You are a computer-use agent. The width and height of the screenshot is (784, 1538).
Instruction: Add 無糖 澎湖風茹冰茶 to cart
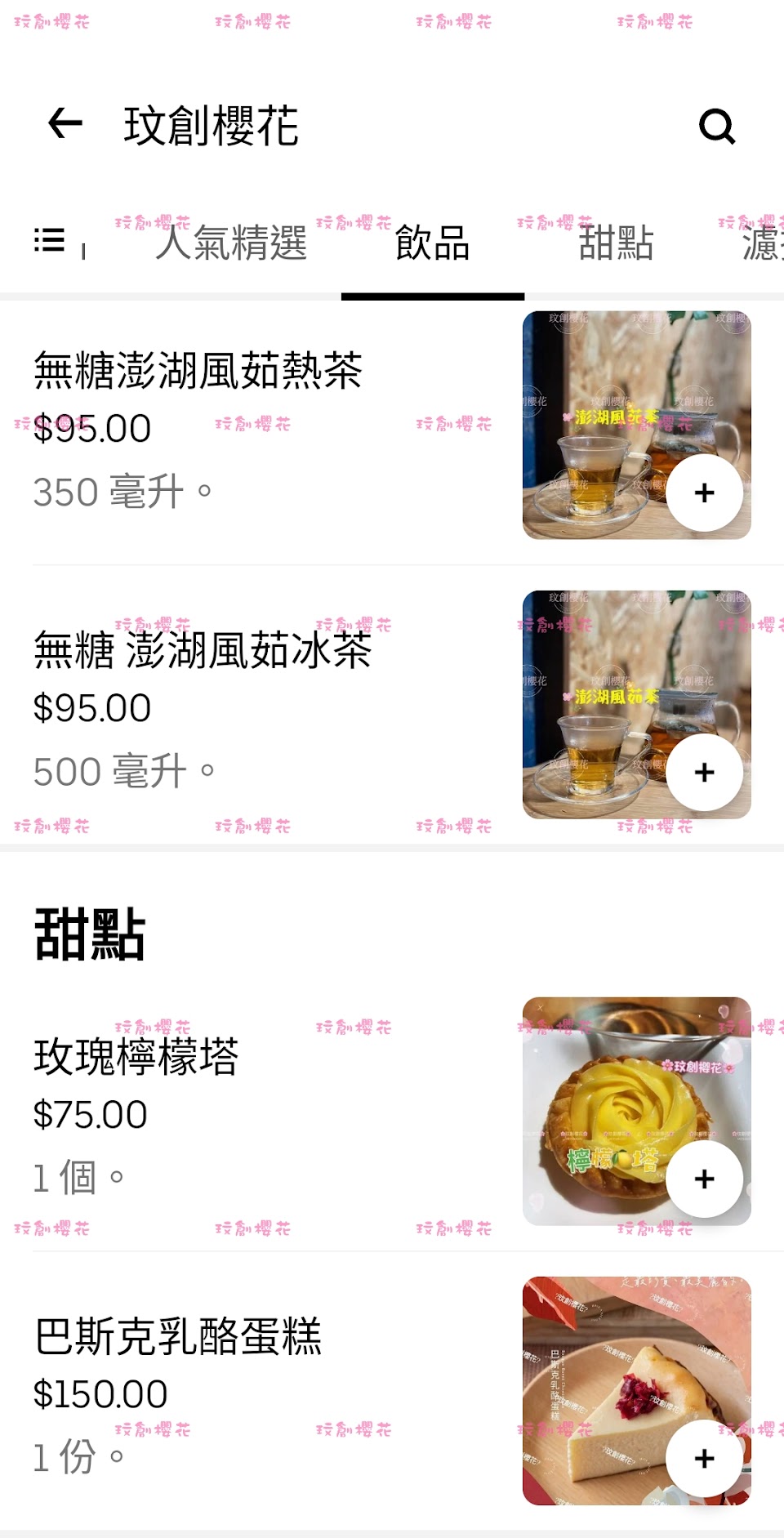coord(704,772)
